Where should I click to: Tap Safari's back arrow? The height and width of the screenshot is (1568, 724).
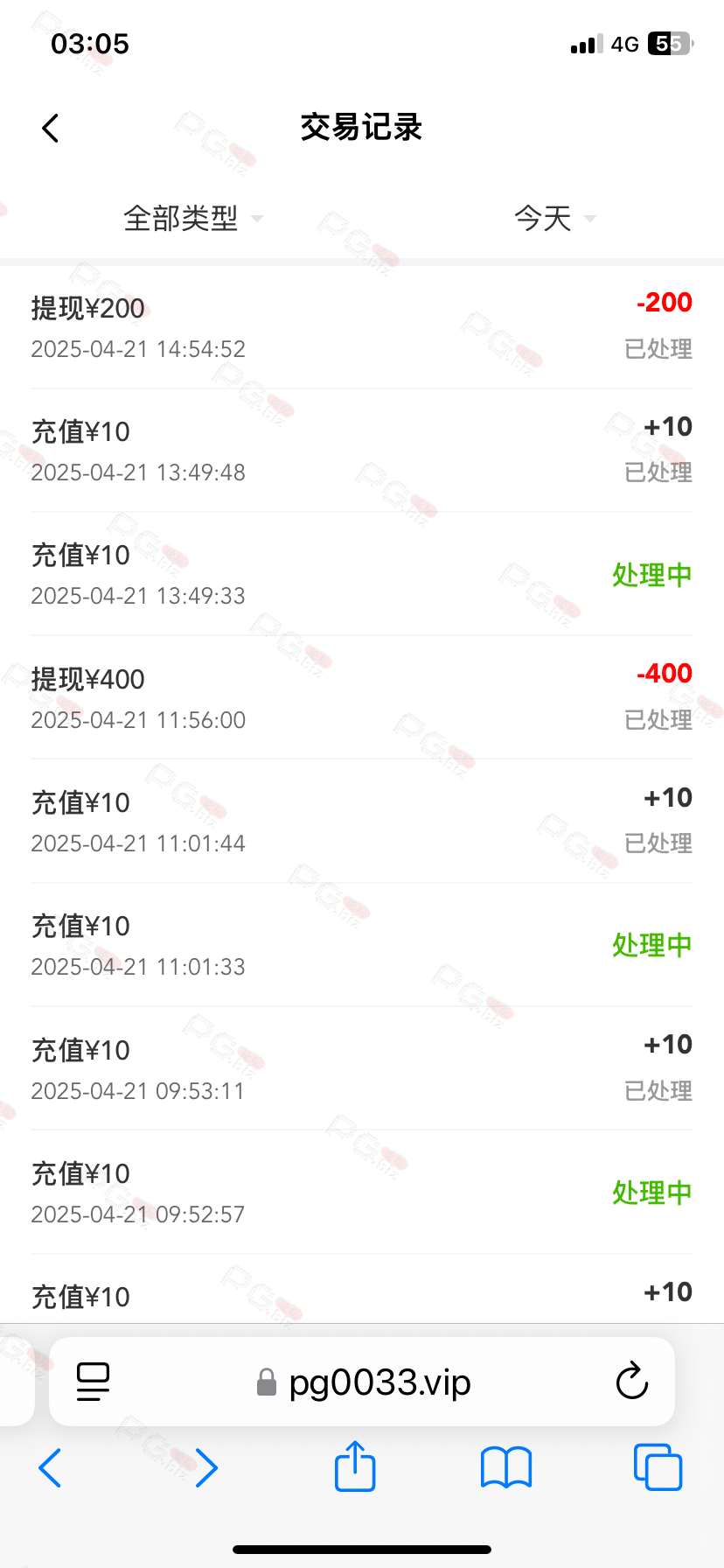coord(51,1467)
